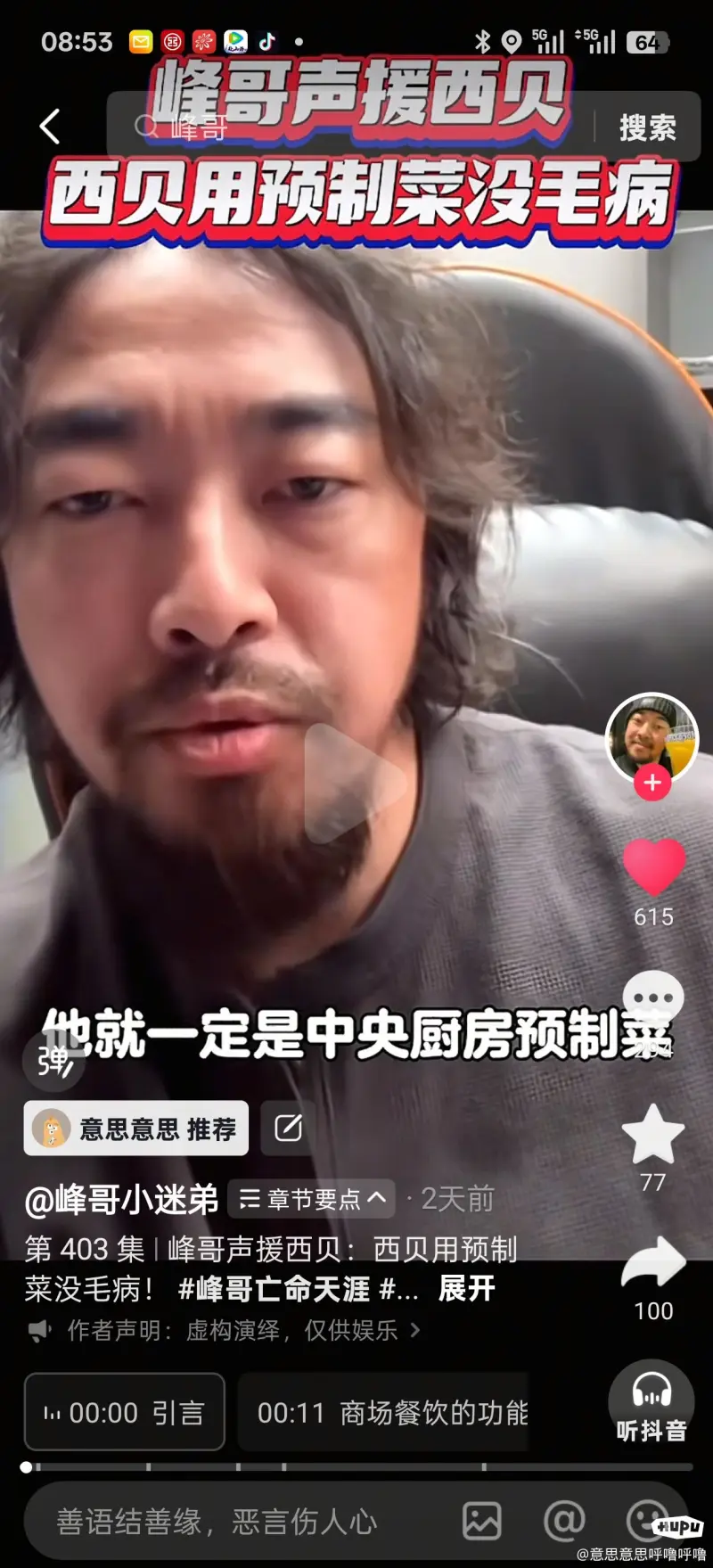Open the comments bubble
Image resolution: width=713 pixels, height=1568 pixels.
[653, 998]
